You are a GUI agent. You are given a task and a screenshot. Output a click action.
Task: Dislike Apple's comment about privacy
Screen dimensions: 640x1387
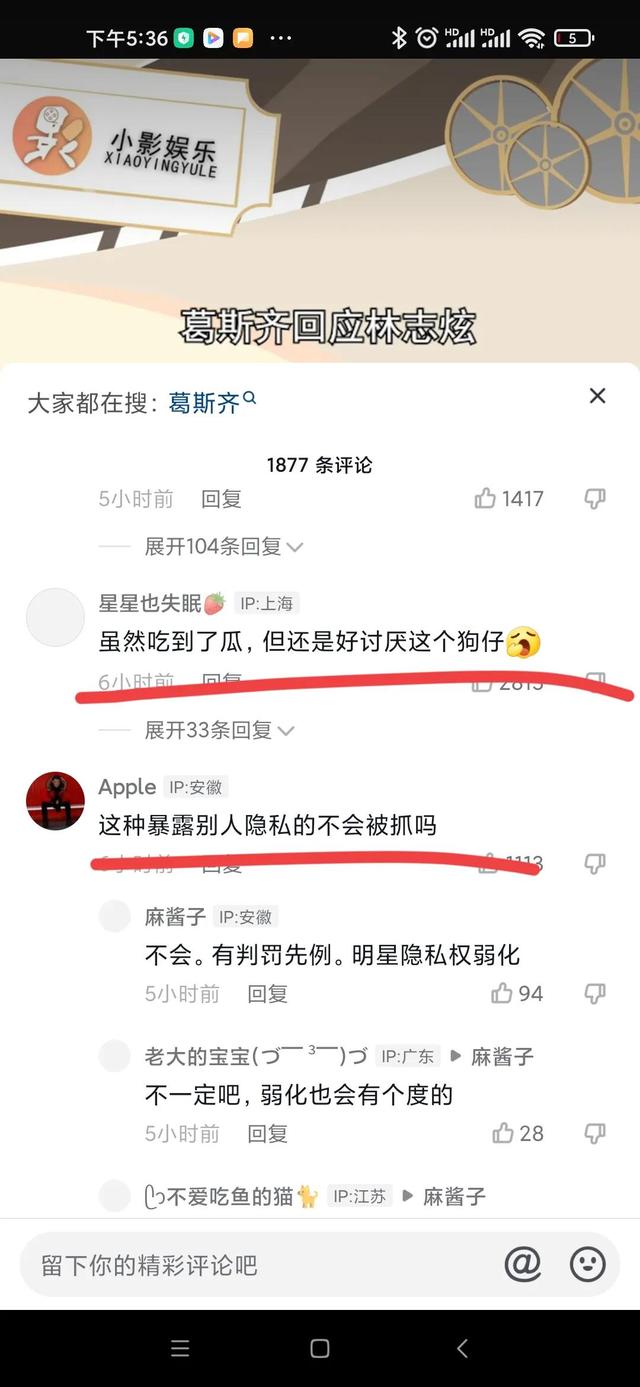595,863
